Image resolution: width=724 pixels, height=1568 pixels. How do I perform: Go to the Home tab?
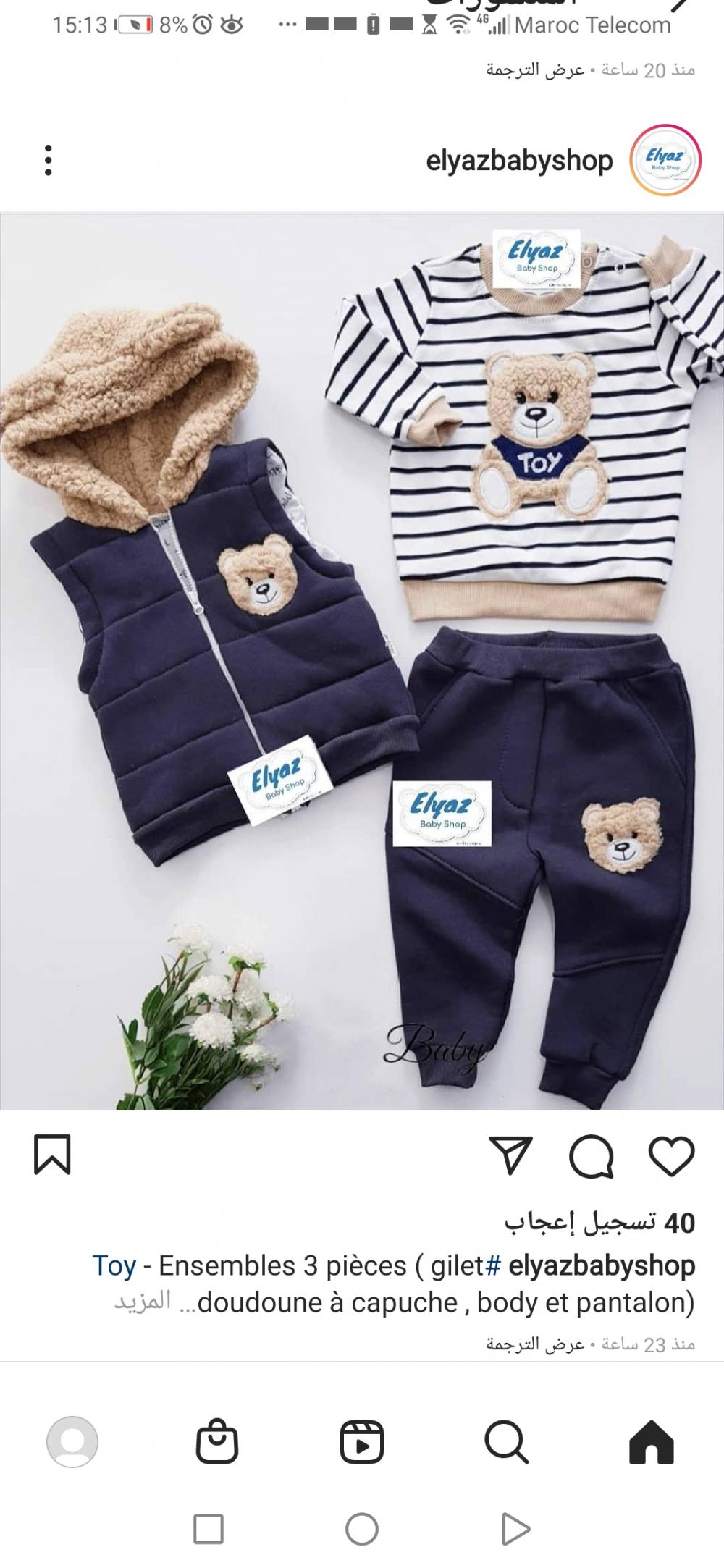pyautogui.click(x=652, y=1442)
